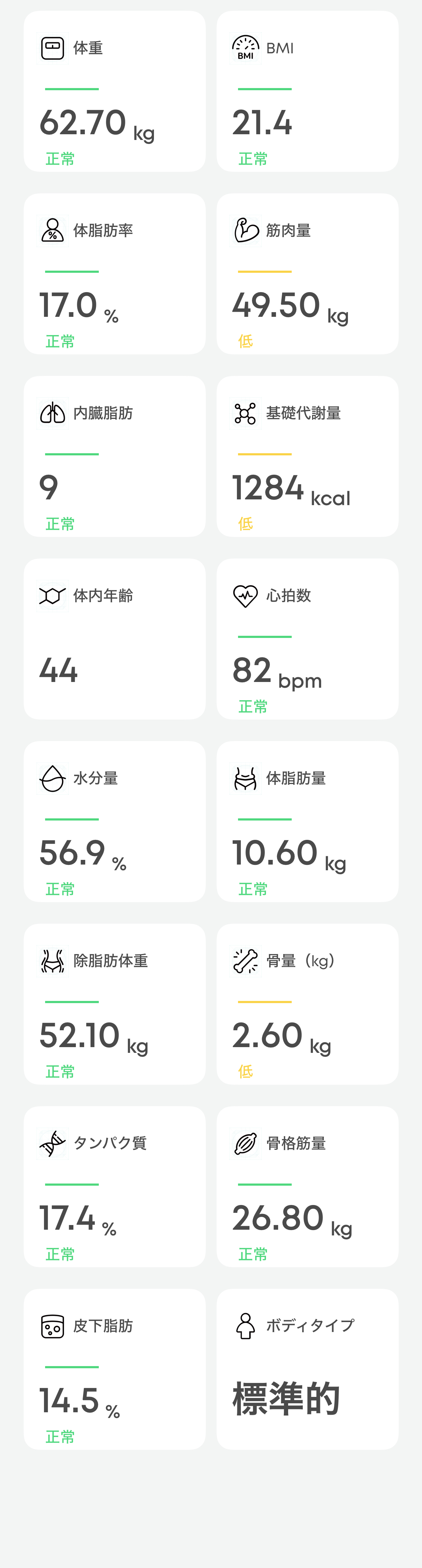This screenshot has height=1568, width=422.
Task: Open the 骨量(kg) 2.60 card
Action: pyautogui.click(x=307, y=1005)
